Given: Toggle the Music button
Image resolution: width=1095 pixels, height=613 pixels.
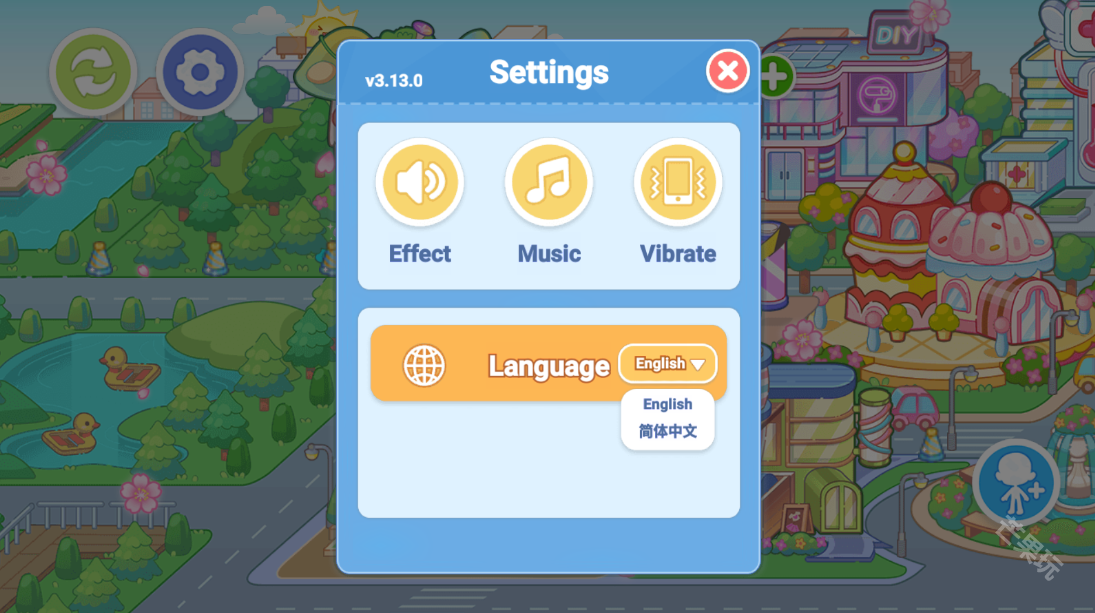Looking at the screenshot, I should pos(548,183).
